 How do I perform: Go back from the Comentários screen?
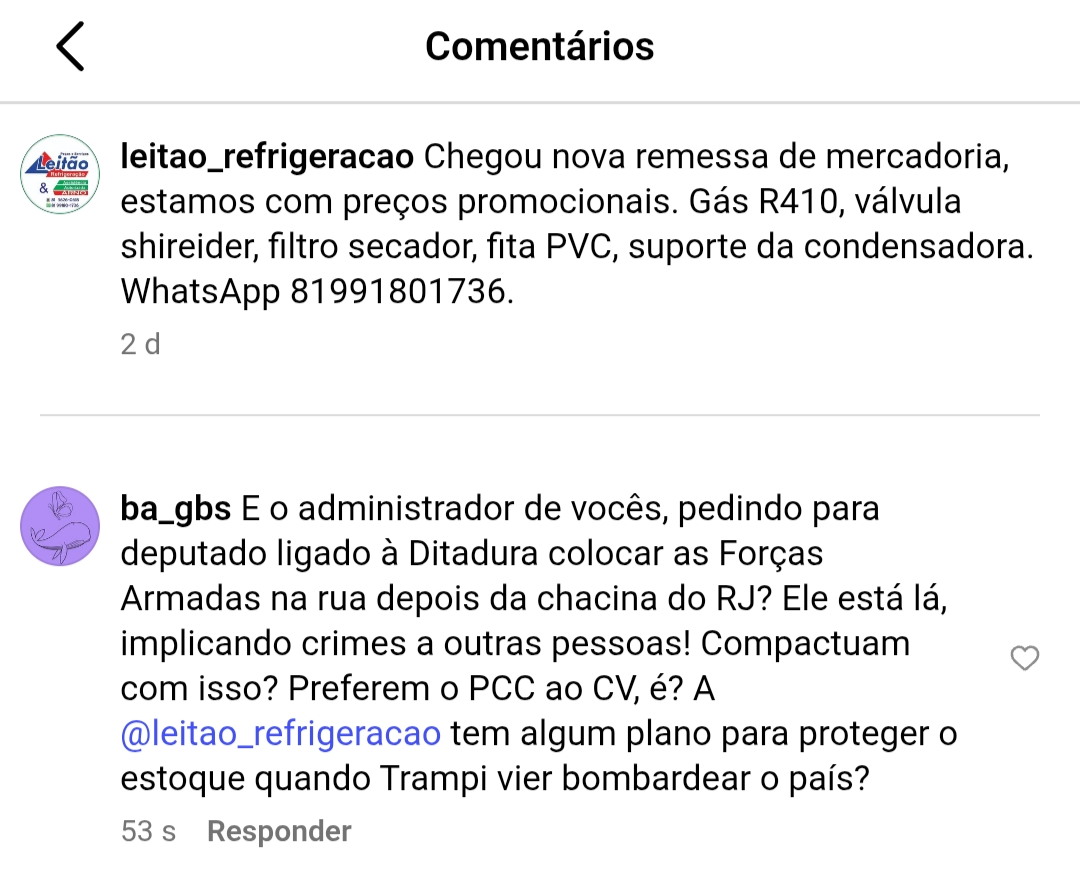[x=70, y=47]
